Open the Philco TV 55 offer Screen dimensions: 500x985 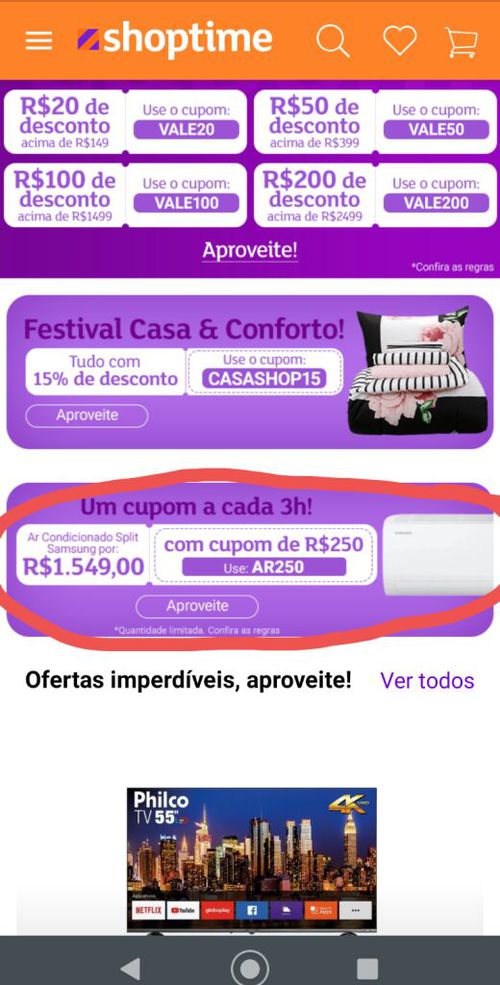[x=251, y=860]
